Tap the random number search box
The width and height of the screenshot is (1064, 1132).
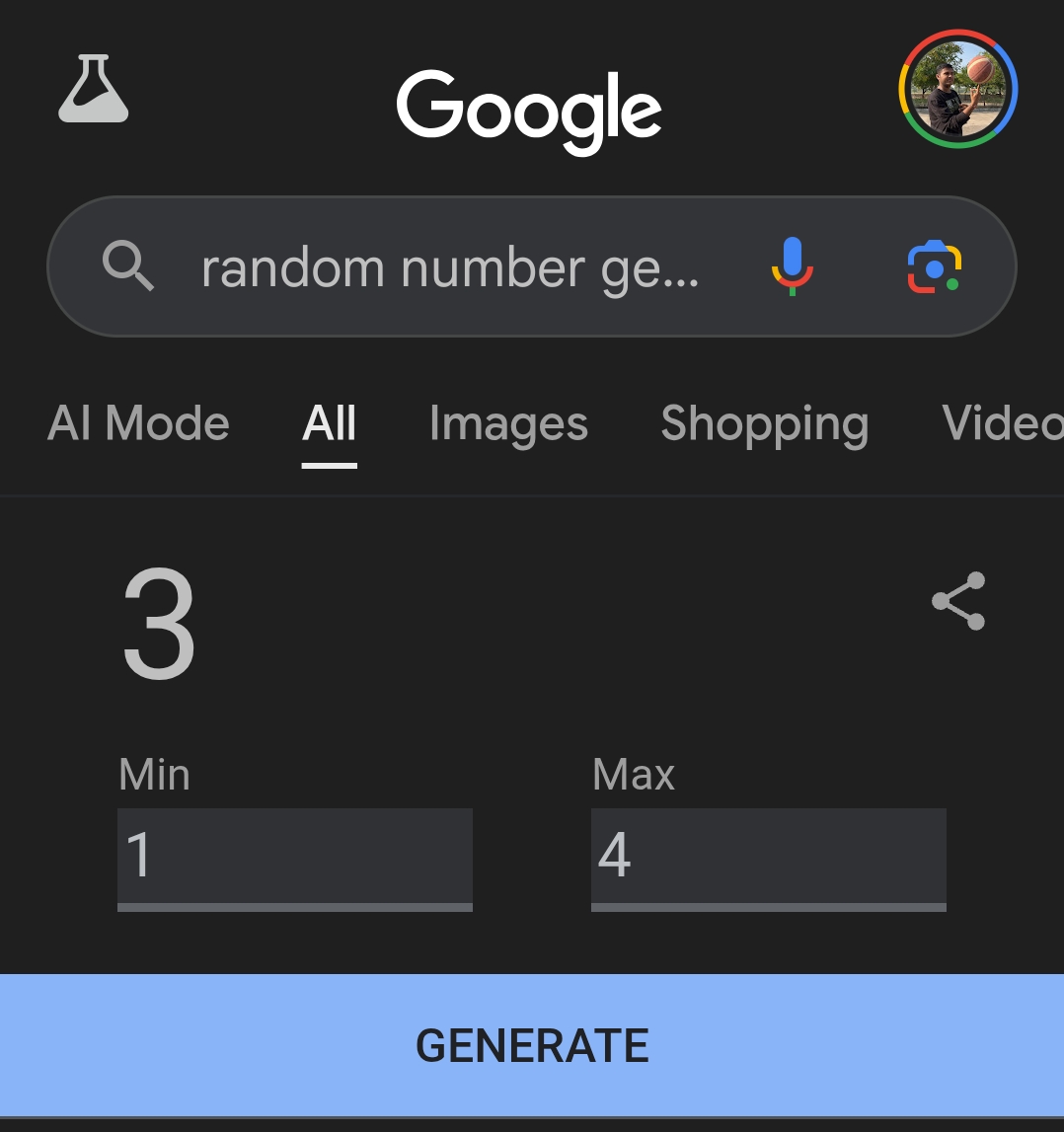pyautogui.click(x=449, y=267)
